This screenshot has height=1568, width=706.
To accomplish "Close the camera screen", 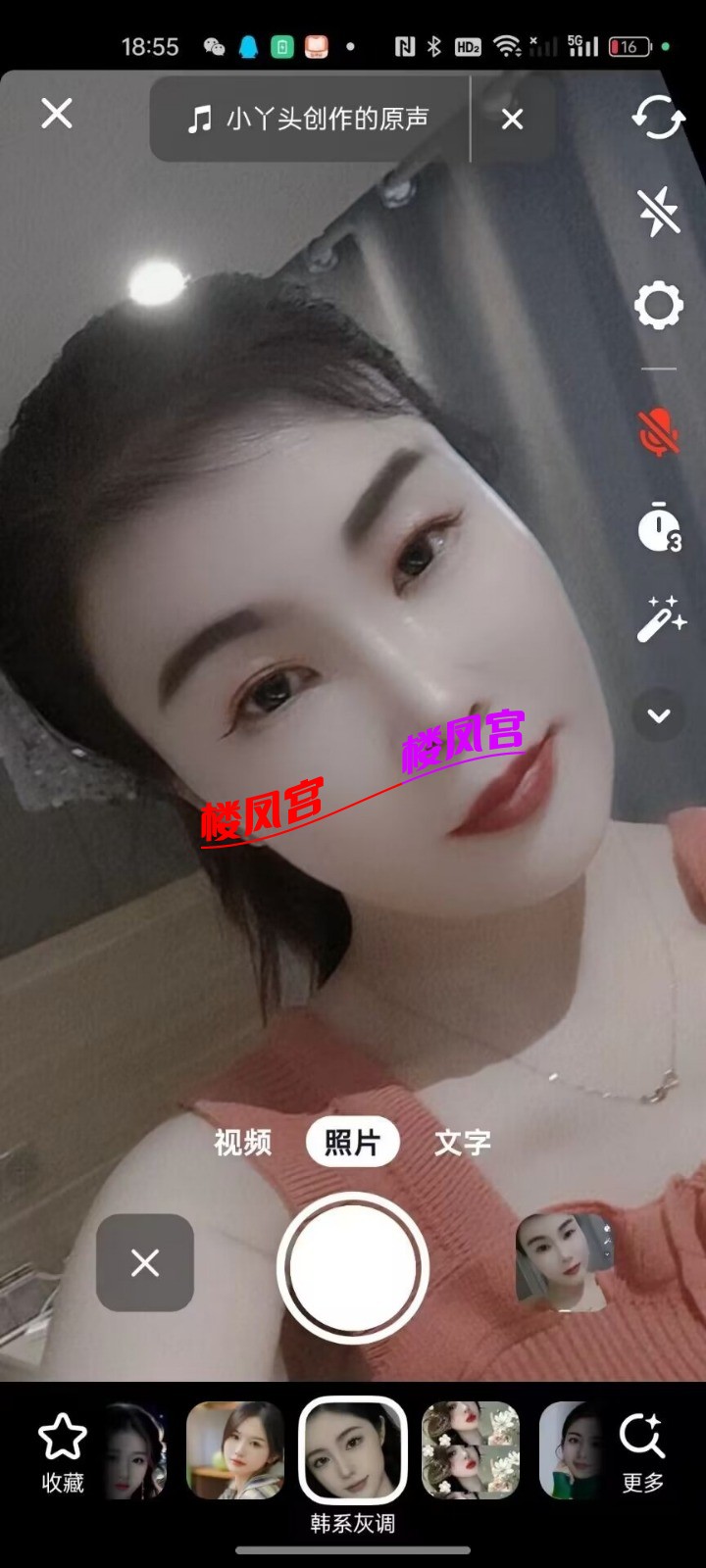I will [57, 114].
